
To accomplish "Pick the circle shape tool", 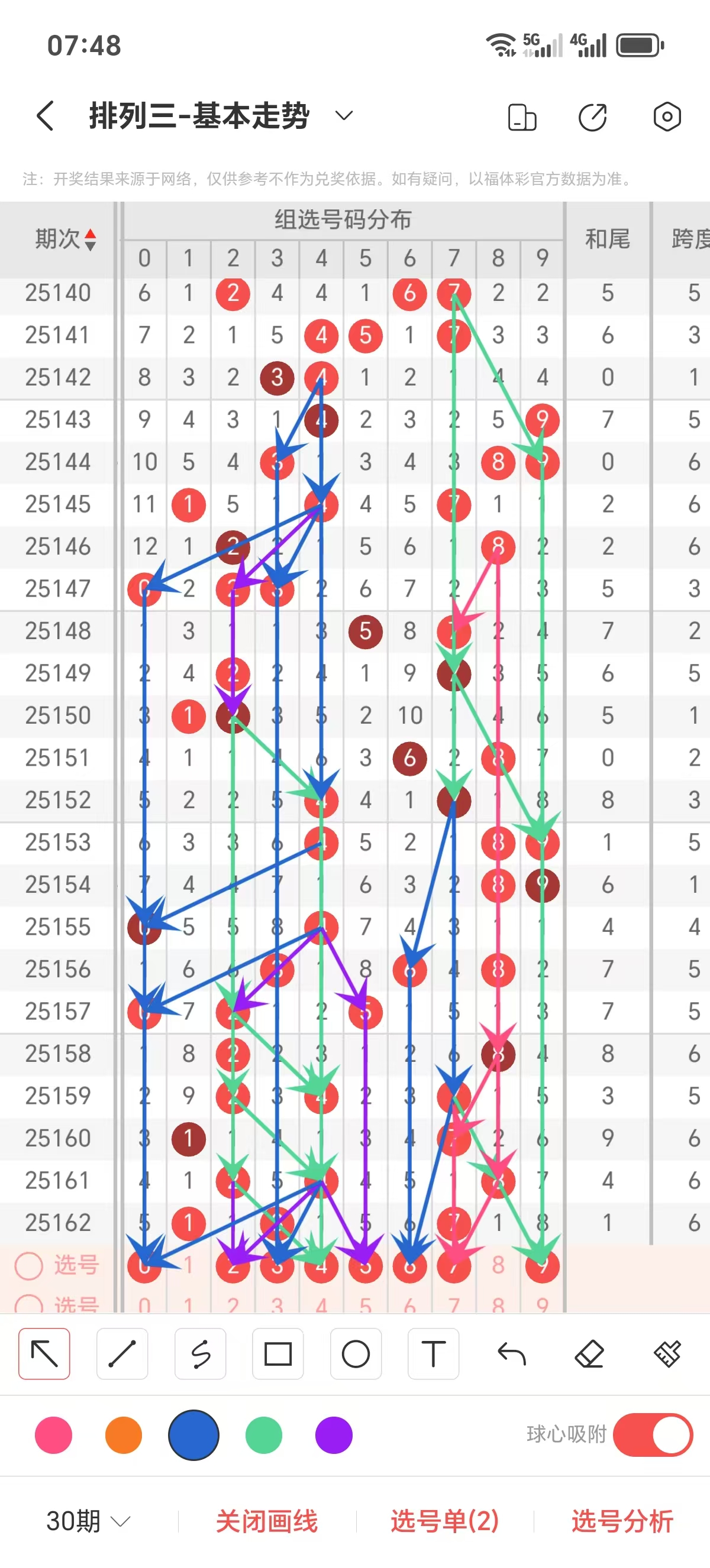I will click(356, 1354).
